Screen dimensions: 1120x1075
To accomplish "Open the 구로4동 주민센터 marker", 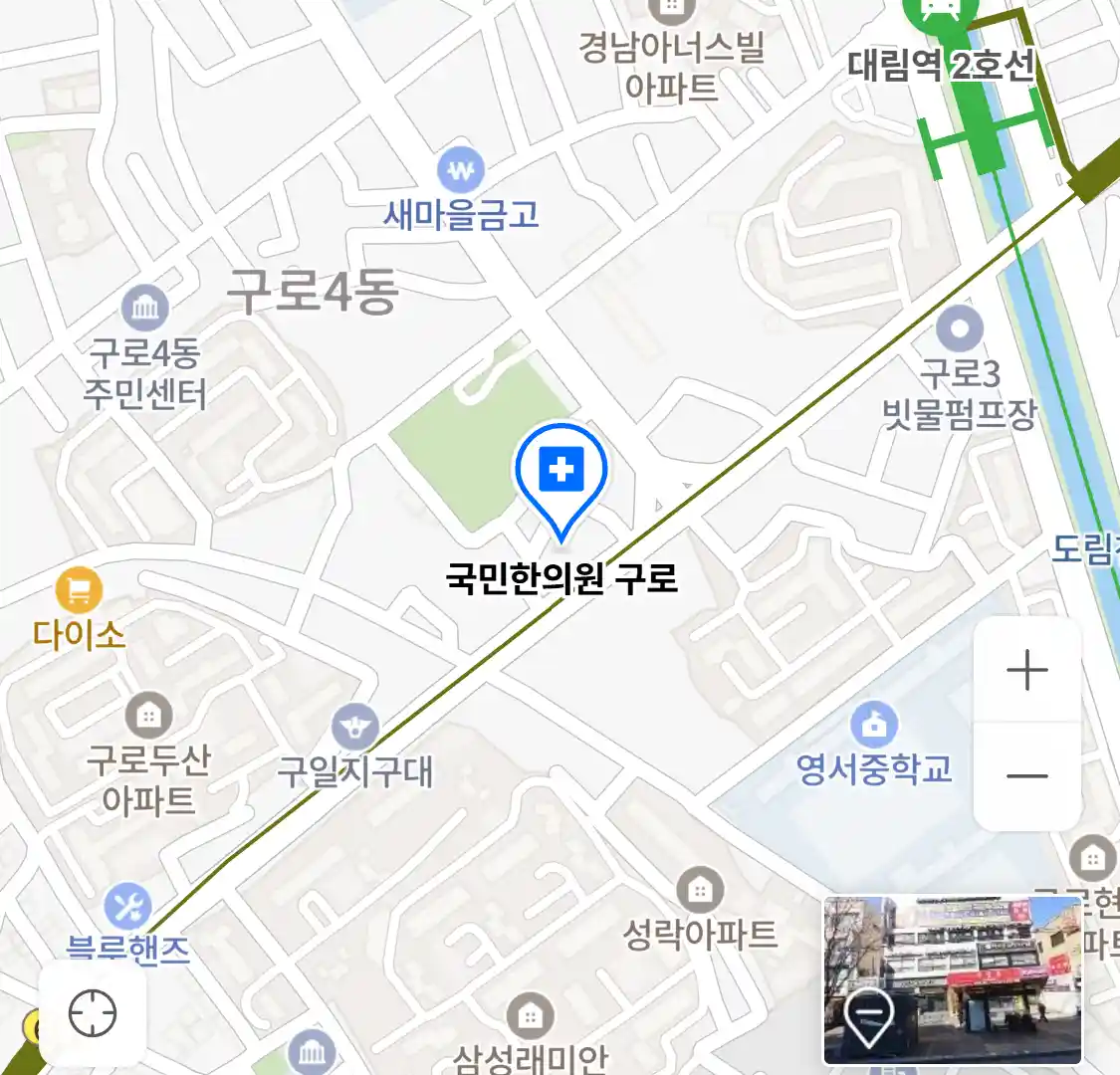I will [x=145, y=309].
